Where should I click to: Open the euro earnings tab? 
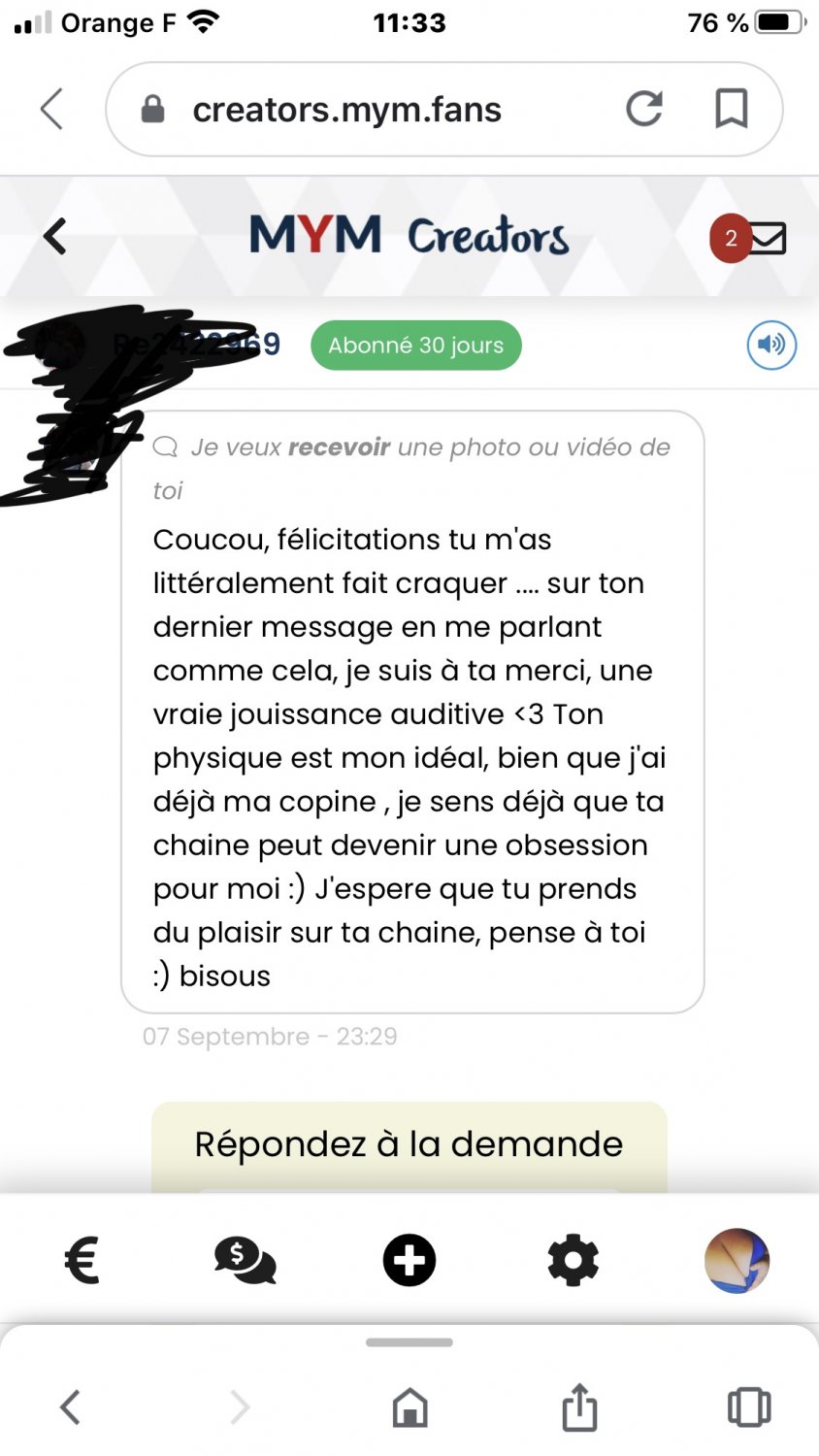point(82,1261)
